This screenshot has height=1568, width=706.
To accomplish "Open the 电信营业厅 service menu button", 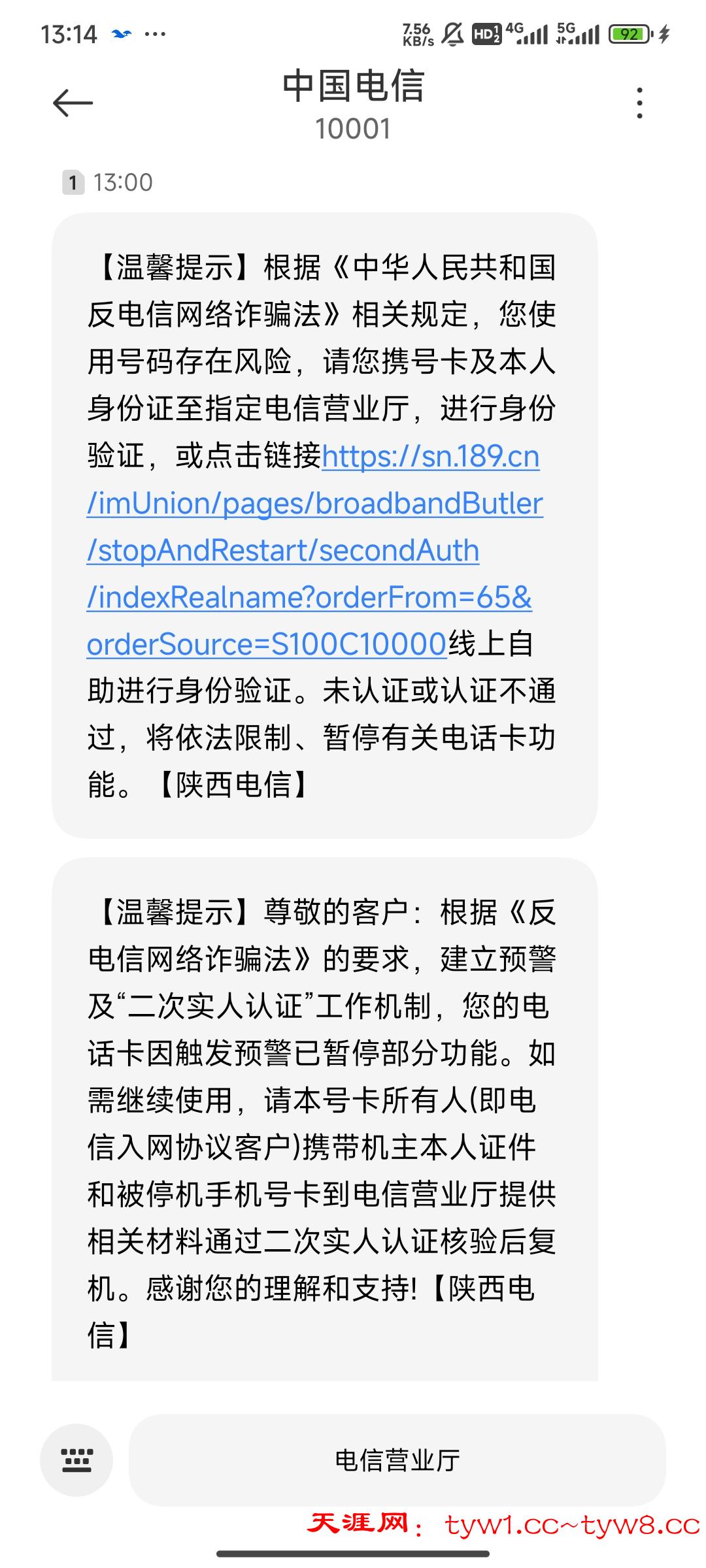I will pyautogui.click(x=397, y=1460).
